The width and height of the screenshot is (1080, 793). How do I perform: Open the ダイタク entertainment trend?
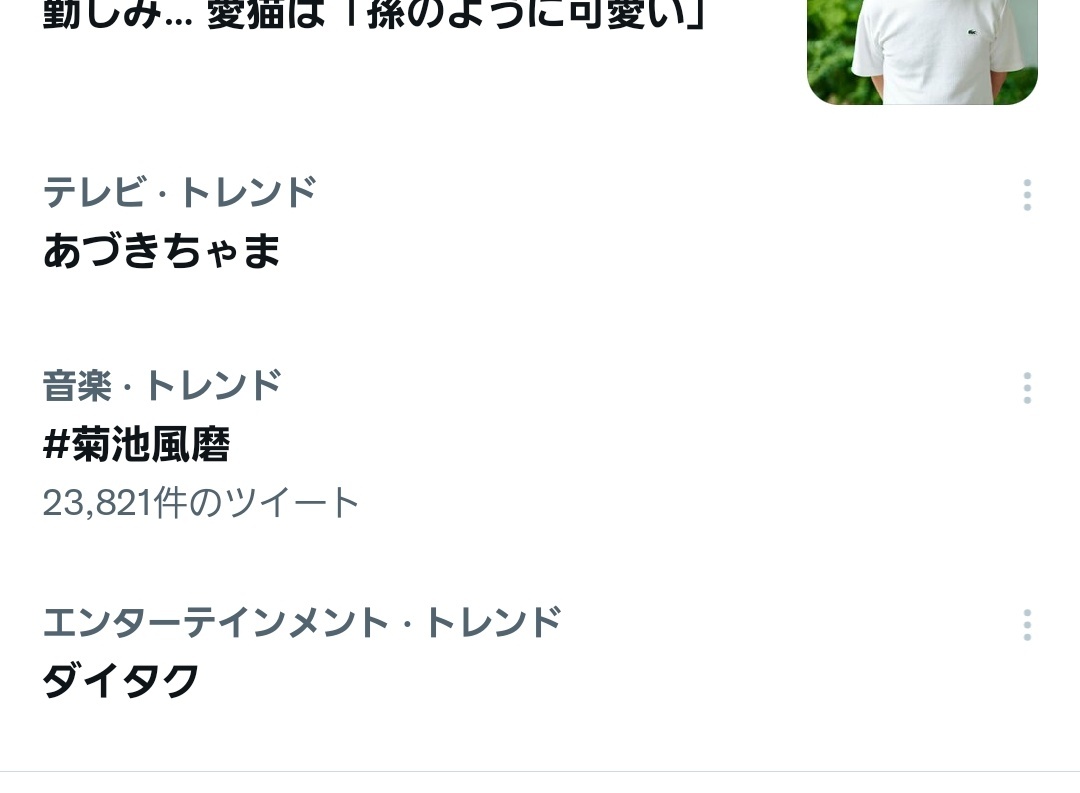(121, 681)
